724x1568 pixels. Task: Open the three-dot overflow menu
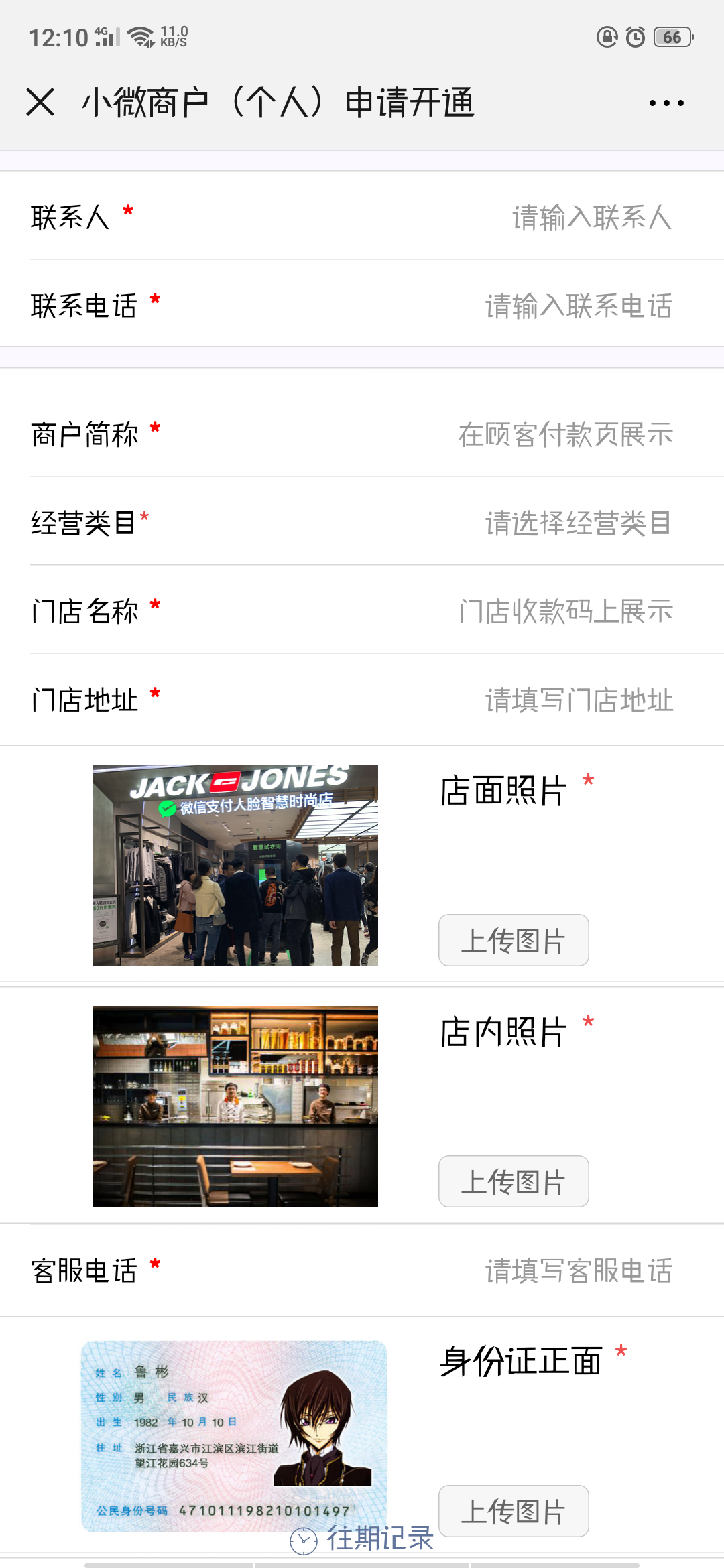click(x=666, y=103)
